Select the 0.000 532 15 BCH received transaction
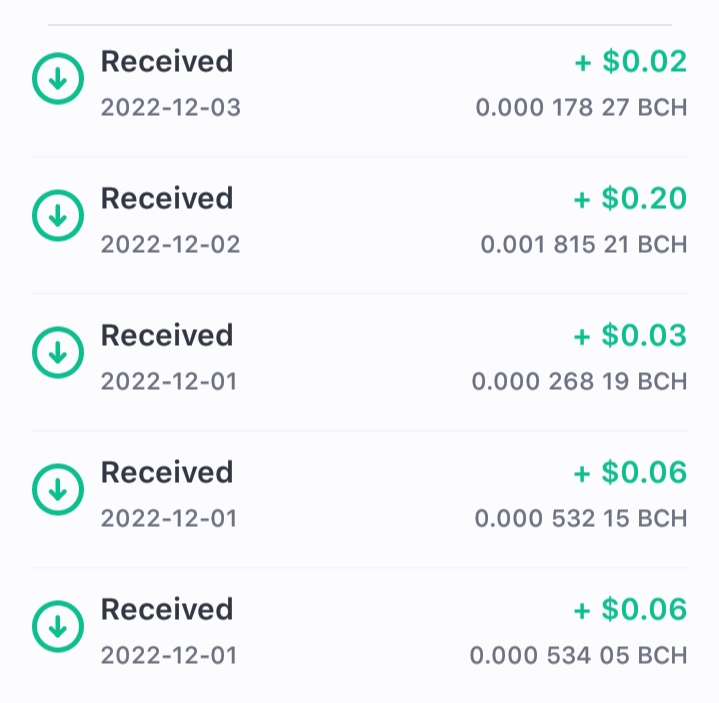Image resolution: width=719 pixels, height=703 pixels. click(x=360, y=499)
